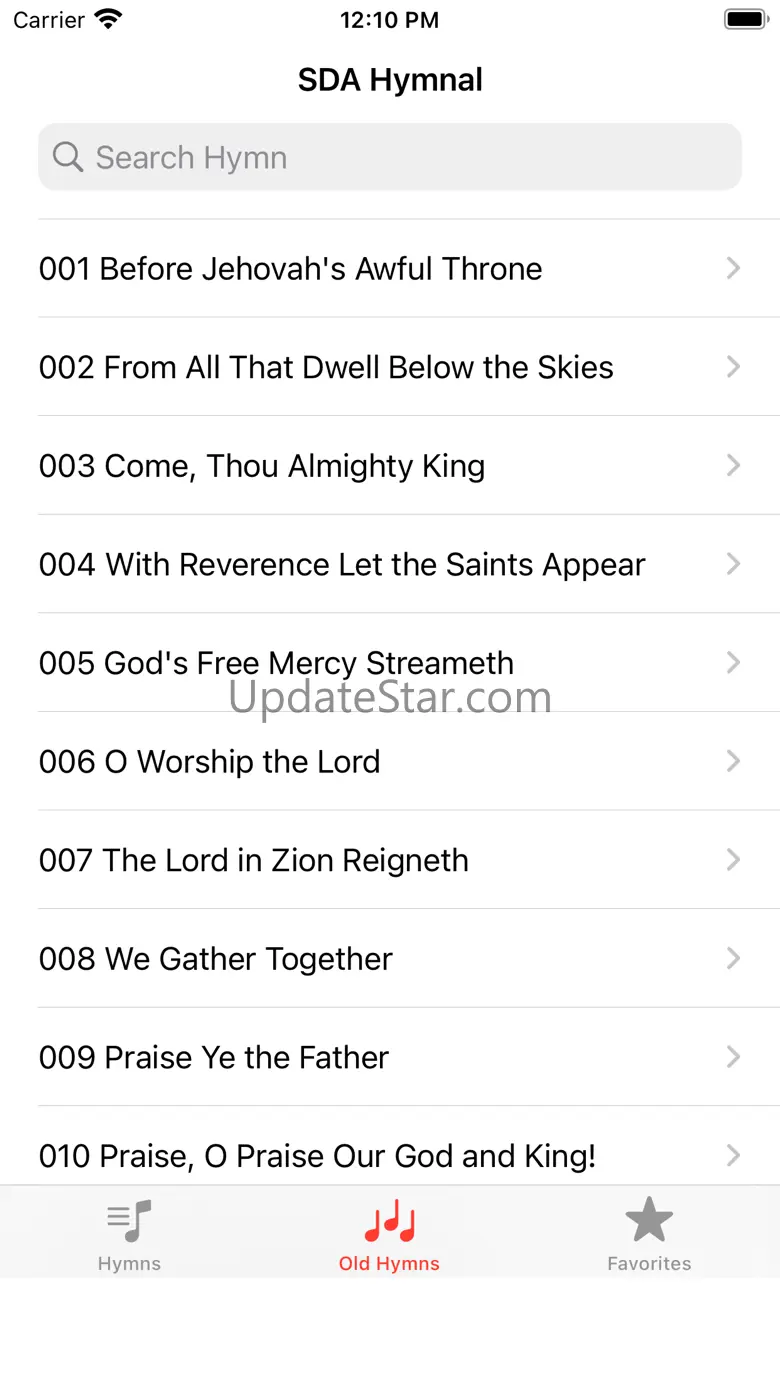Open hymn 002 From All That Dwell
This screenshot has width=780, height=1387.
point(390,367)
